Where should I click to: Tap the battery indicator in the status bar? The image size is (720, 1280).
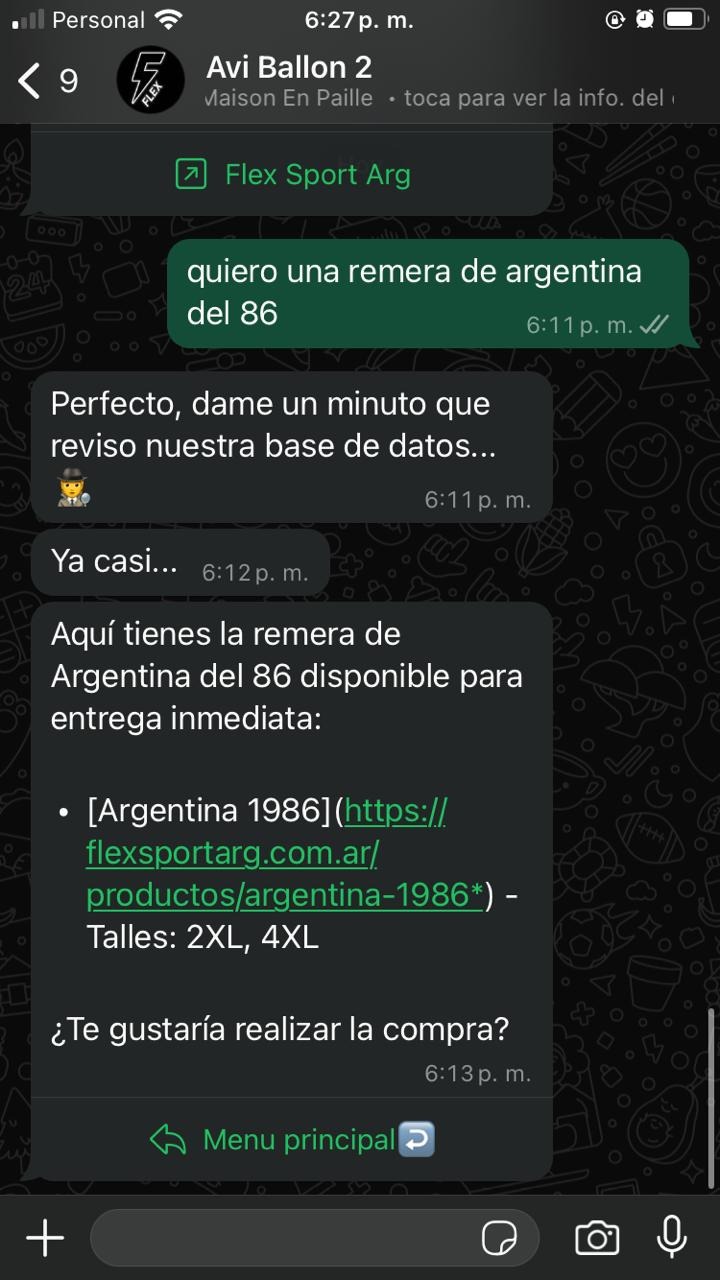[x=685, y=17]
